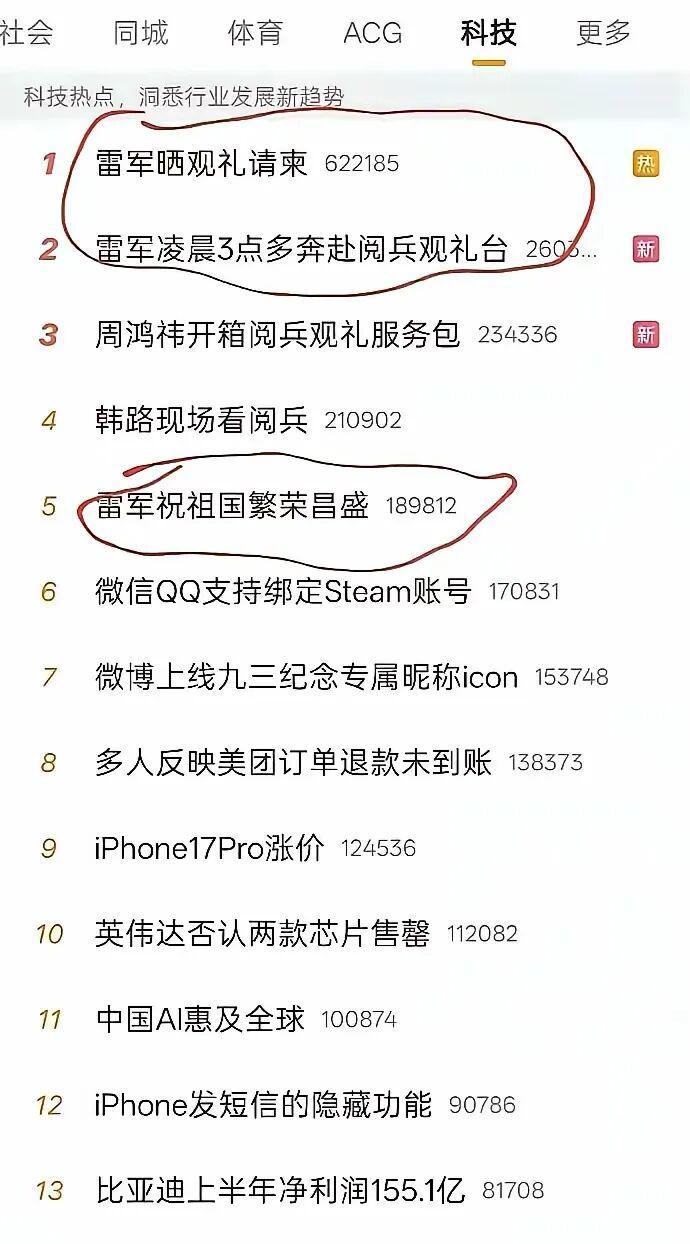Image resolution: width=690 pixels, height=1244 pixels.
Task: Open topic 中国AI惠及全球
Action: [x=199, y=1019]
